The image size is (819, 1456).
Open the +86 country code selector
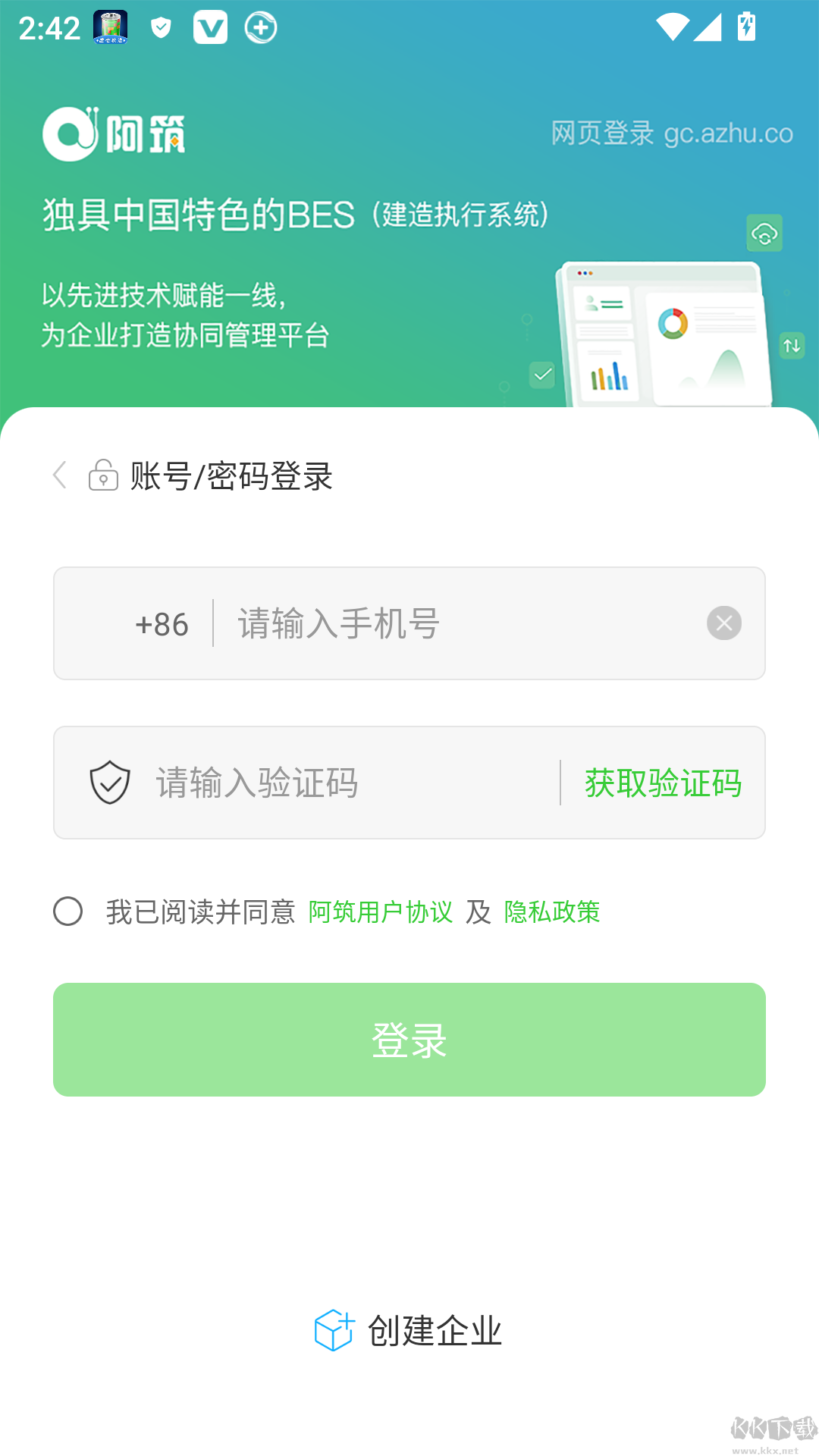[160, 623]
